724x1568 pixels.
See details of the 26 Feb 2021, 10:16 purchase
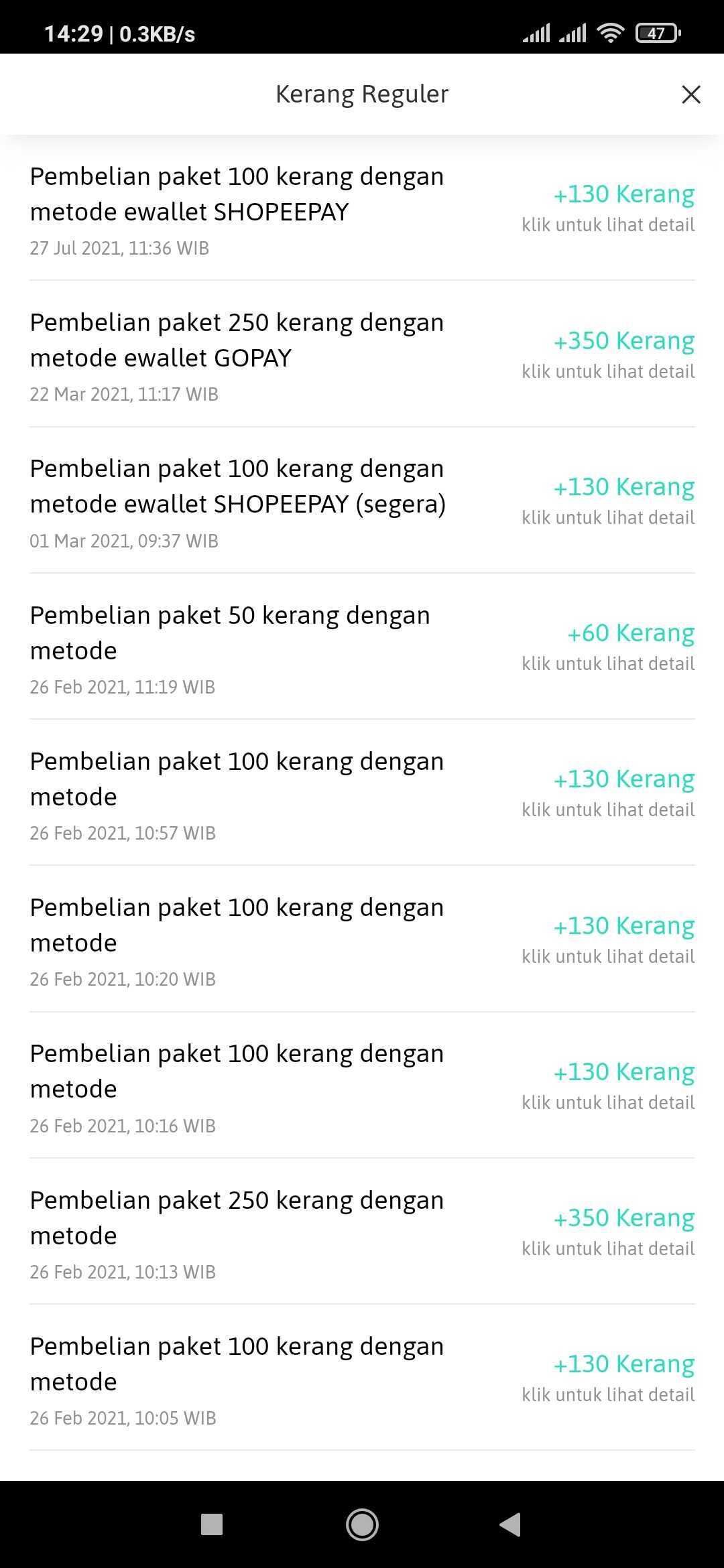click(362, 1085)
